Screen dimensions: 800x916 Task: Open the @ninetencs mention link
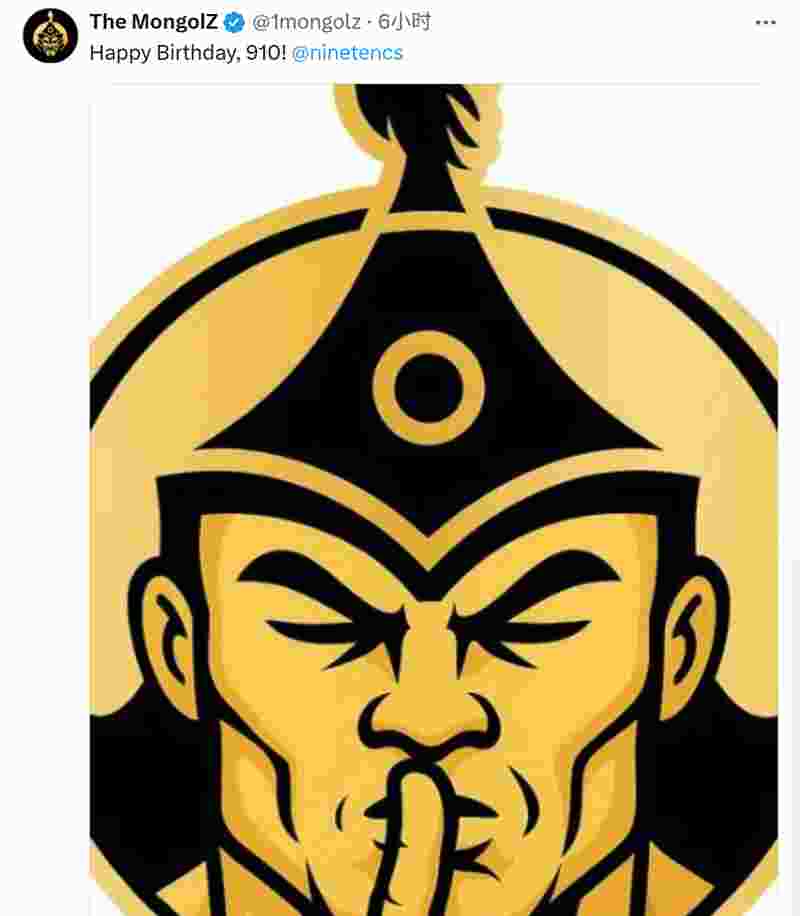[347, 53]
